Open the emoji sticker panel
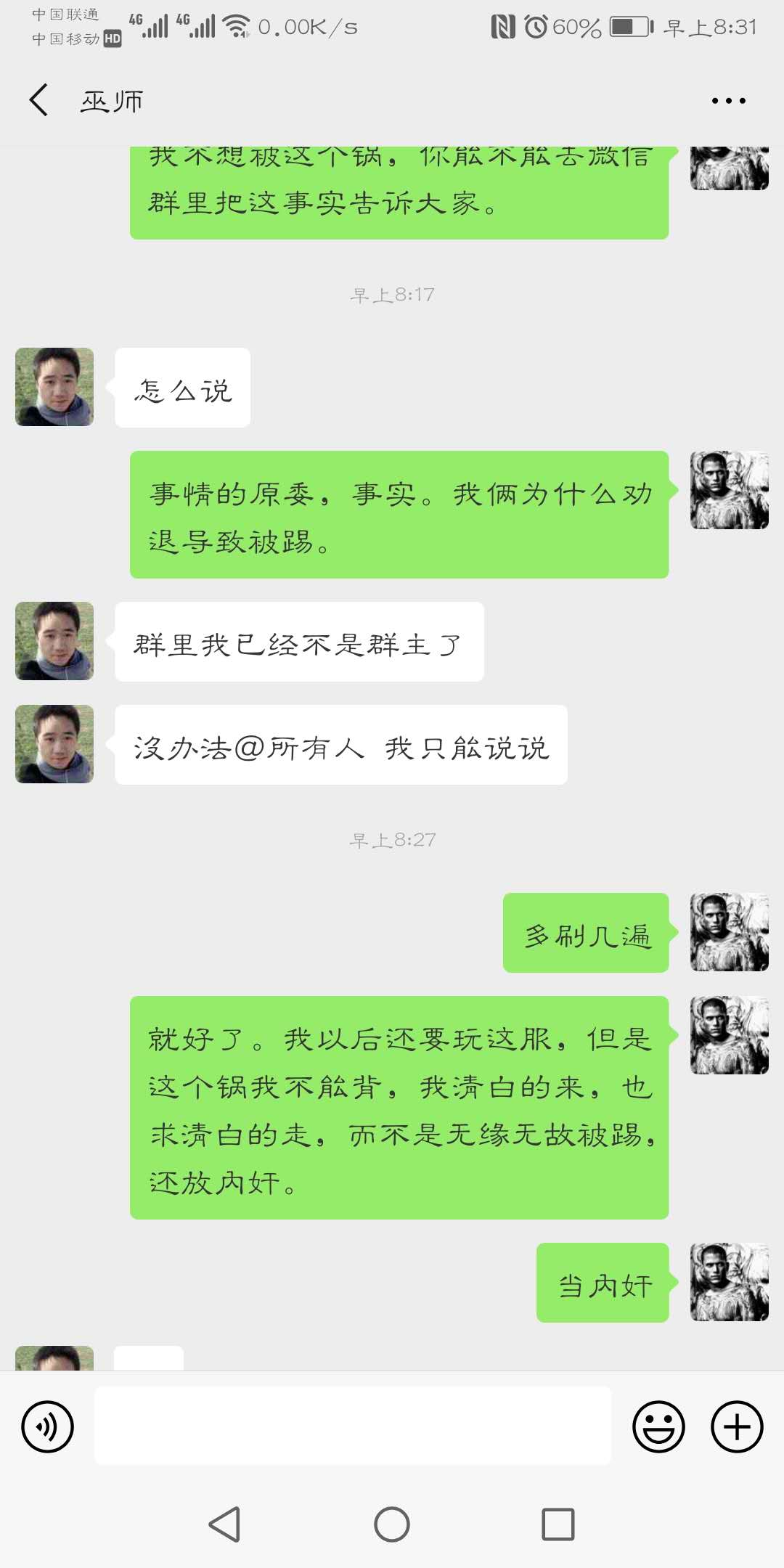Viewport: 784px width, 1568px height. (x=658, y=1426)
